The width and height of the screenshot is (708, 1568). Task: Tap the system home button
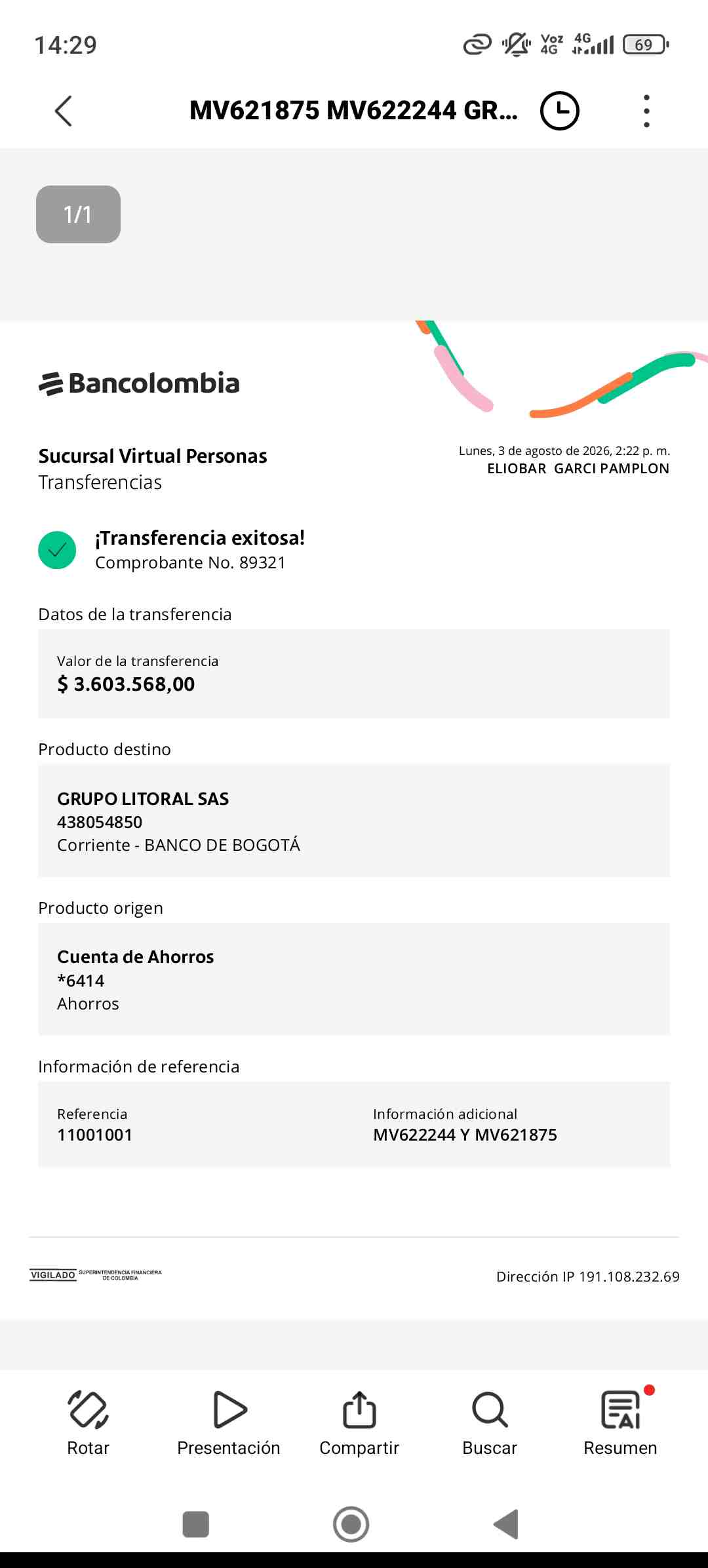click(351, 1524)
